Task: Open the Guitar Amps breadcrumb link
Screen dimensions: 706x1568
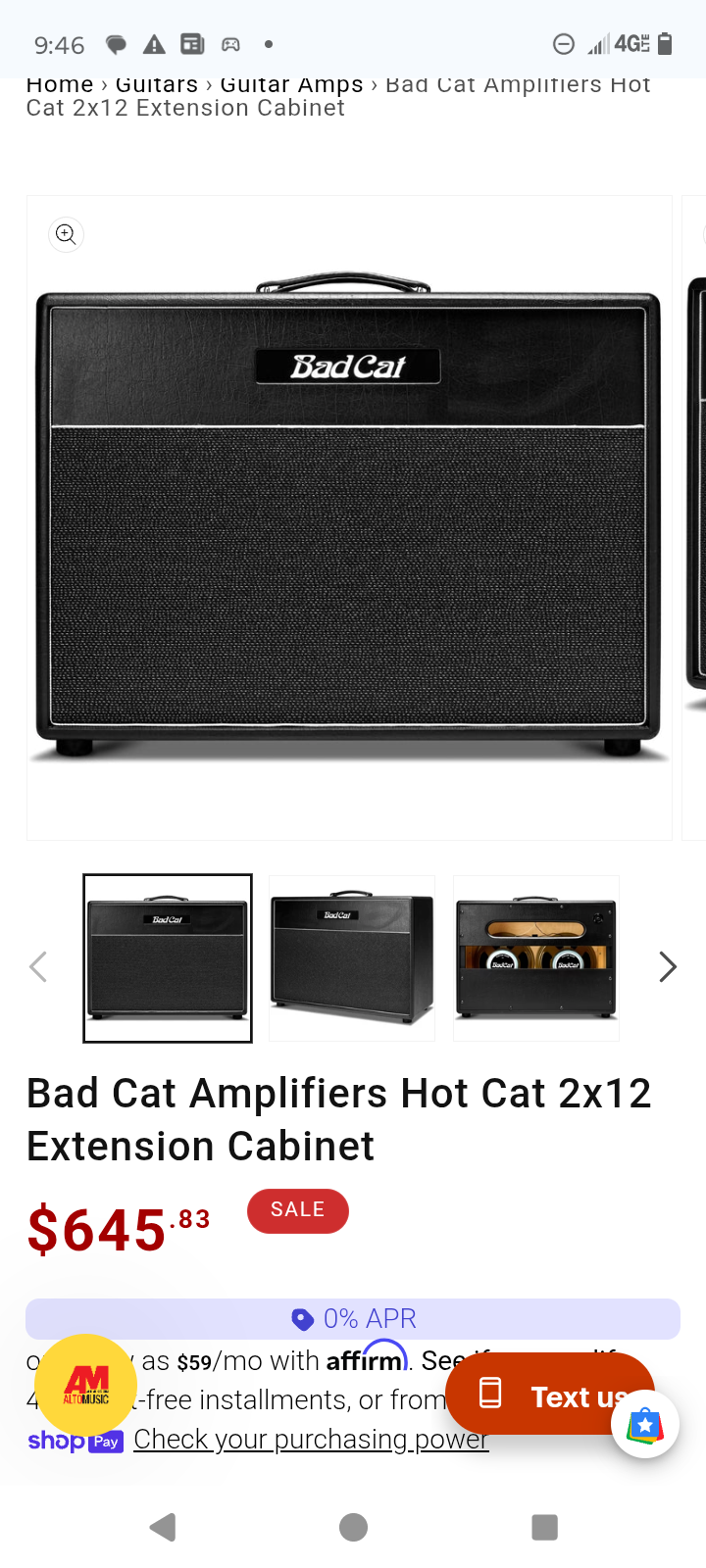Action: click(291, 85)
